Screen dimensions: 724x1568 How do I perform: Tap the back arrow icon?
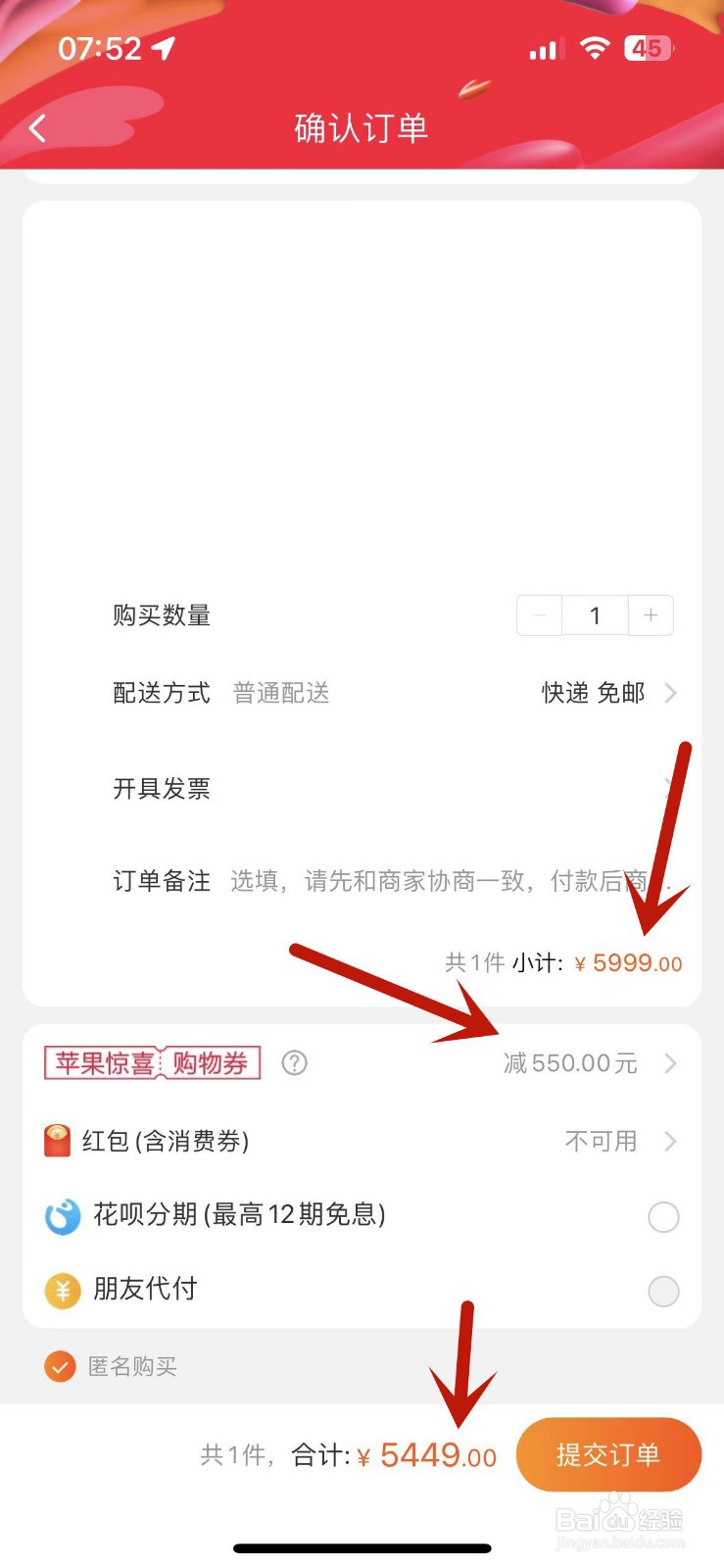pyautogui.click(x=37, y=127)
